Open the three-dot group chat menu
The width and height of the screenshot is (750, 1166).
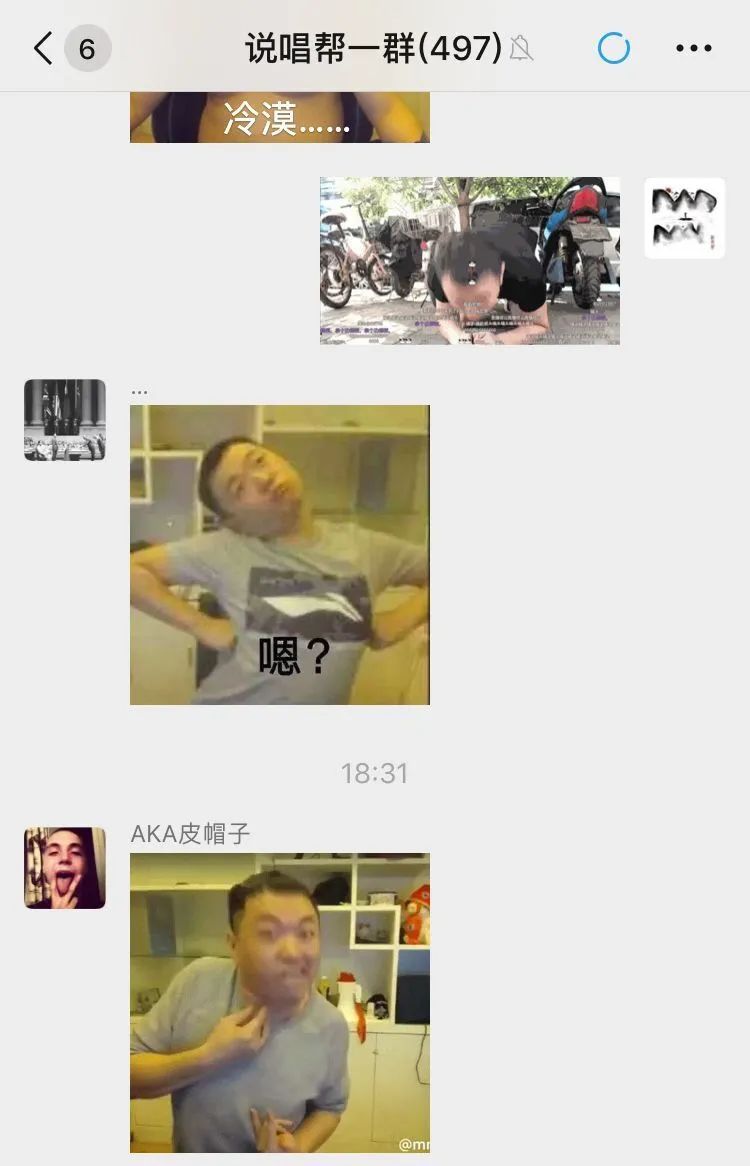[x=693, y=48]
